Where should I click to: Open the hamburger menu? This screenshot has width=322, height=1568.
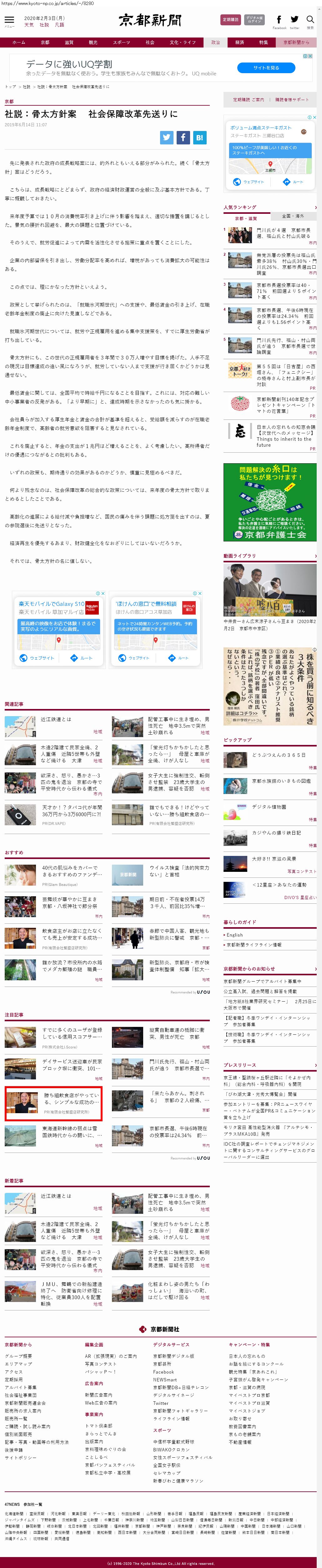click(x=9, y=20)
